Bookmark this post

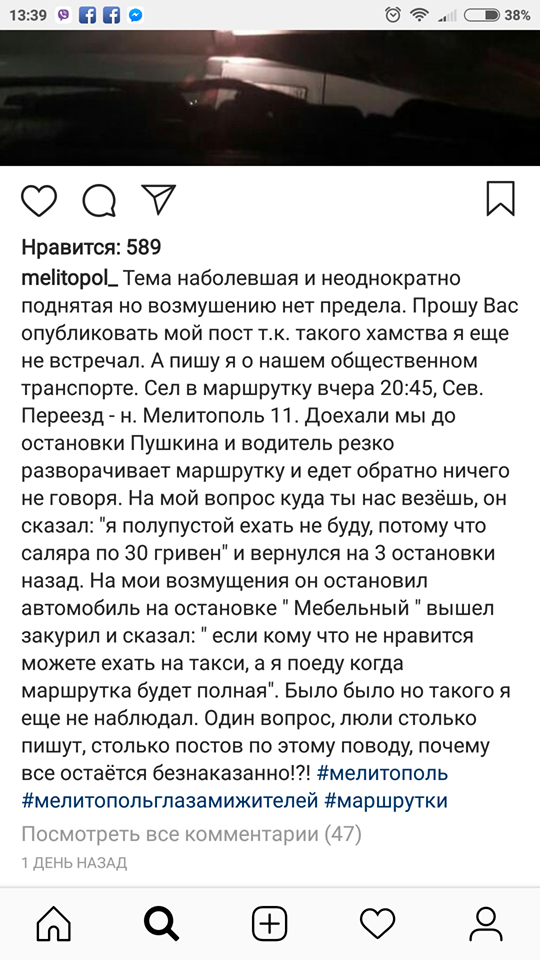pos(500,199)
